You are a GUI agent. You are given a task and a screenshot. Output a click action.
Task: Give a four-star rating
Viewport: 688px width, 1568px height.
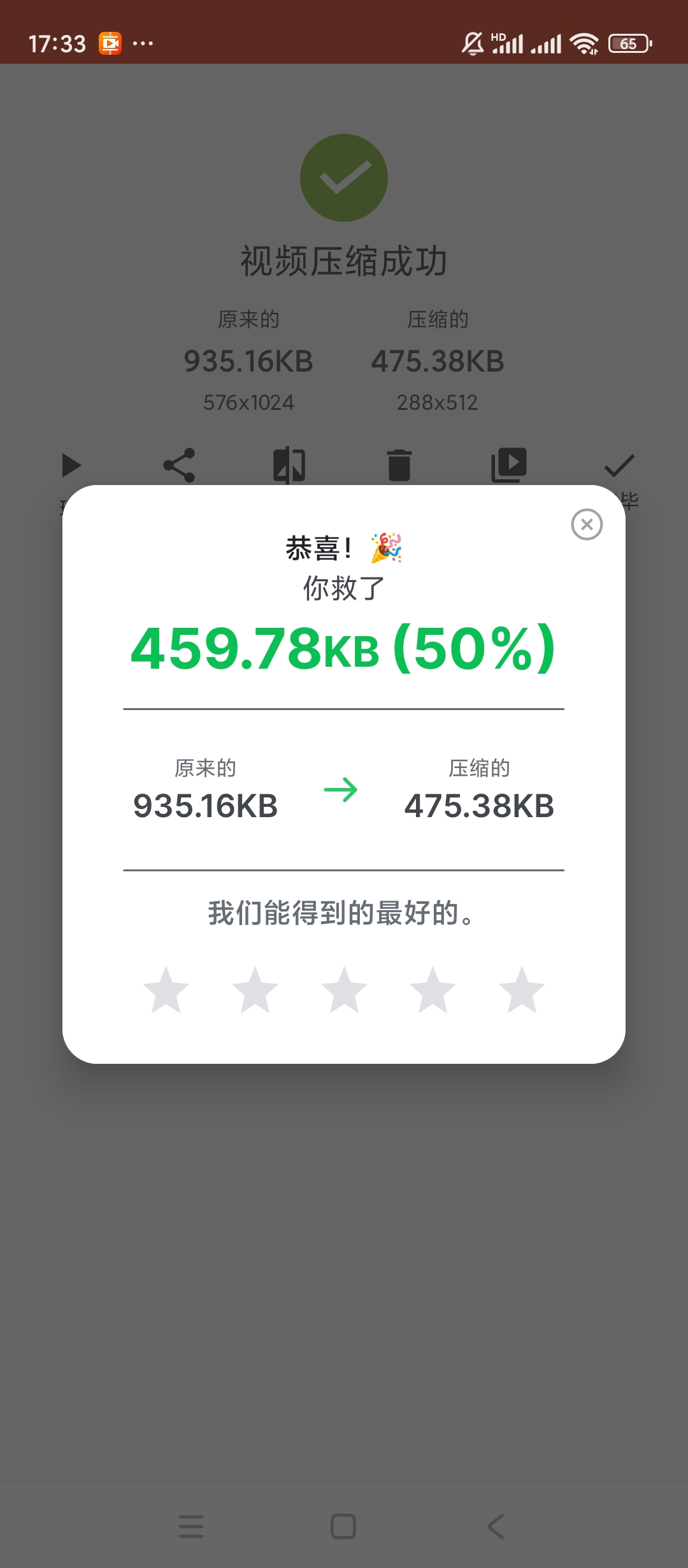pos(433,991)
